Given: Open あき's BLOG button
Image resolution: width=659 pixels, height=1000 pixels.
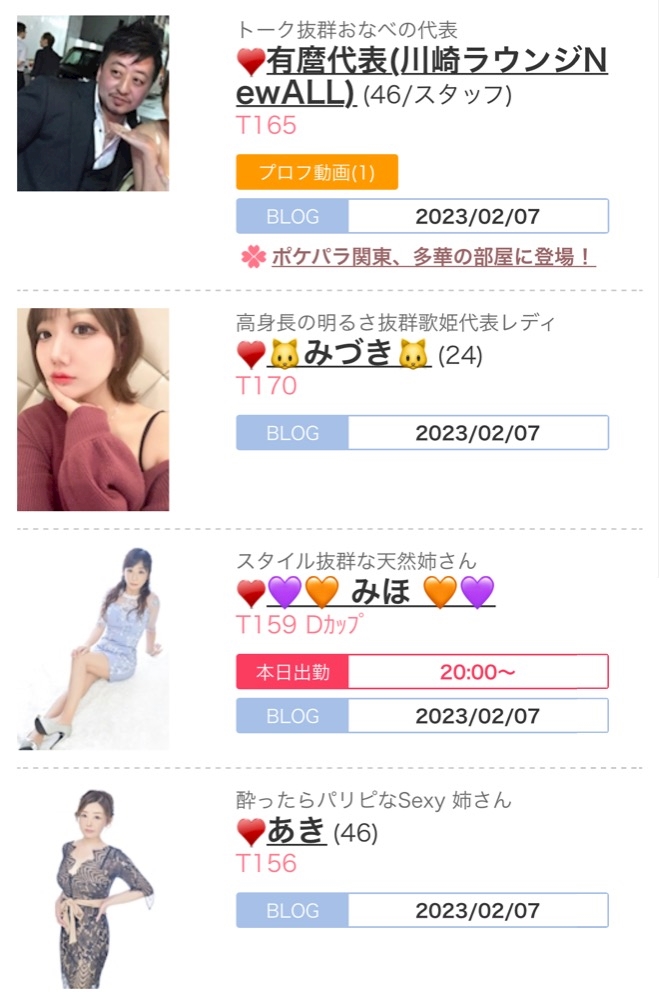Looking at the screenshot, I should [422, 910].
